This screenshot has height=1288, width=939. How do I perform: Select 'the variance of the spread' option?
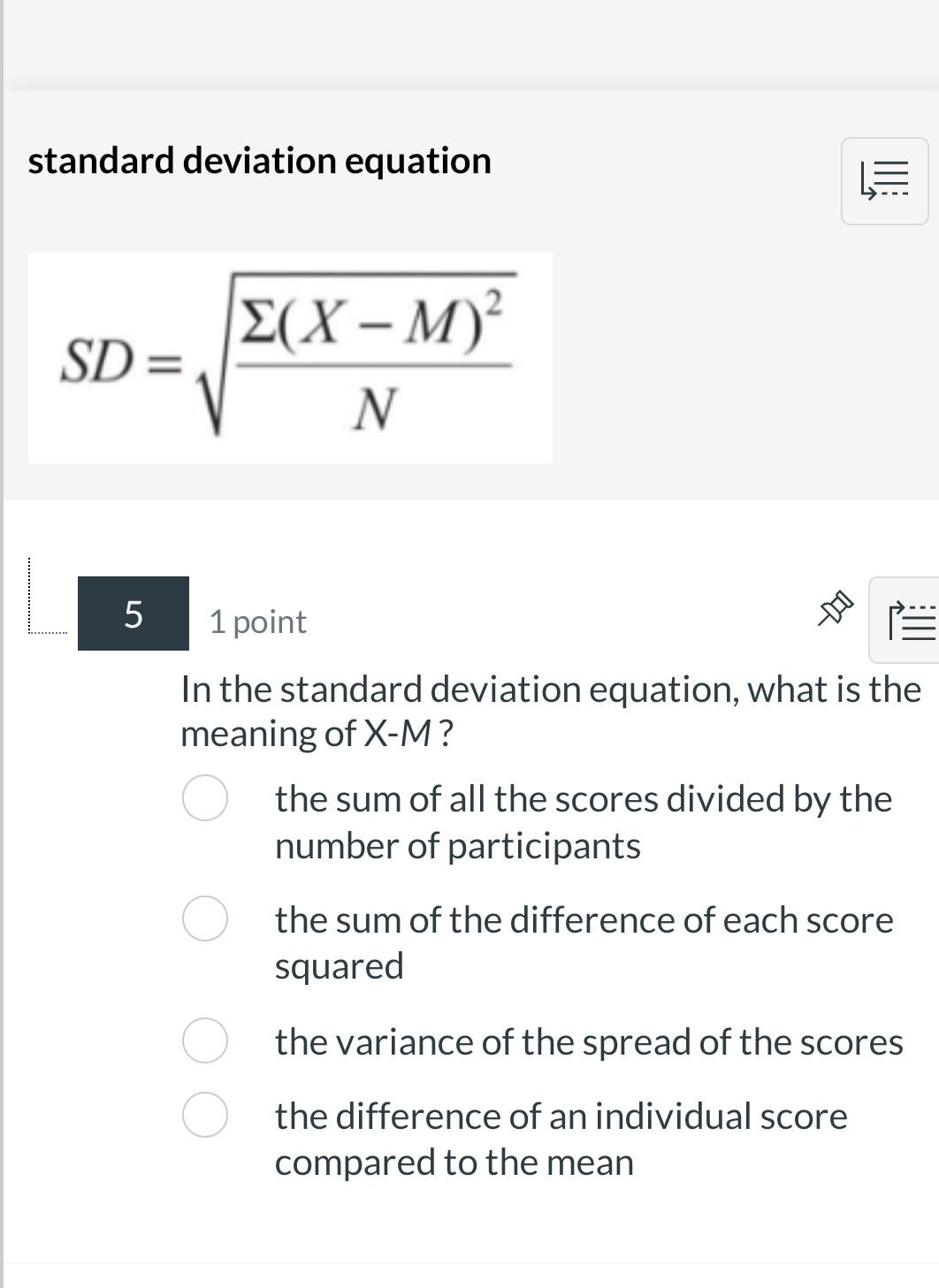205,1040
